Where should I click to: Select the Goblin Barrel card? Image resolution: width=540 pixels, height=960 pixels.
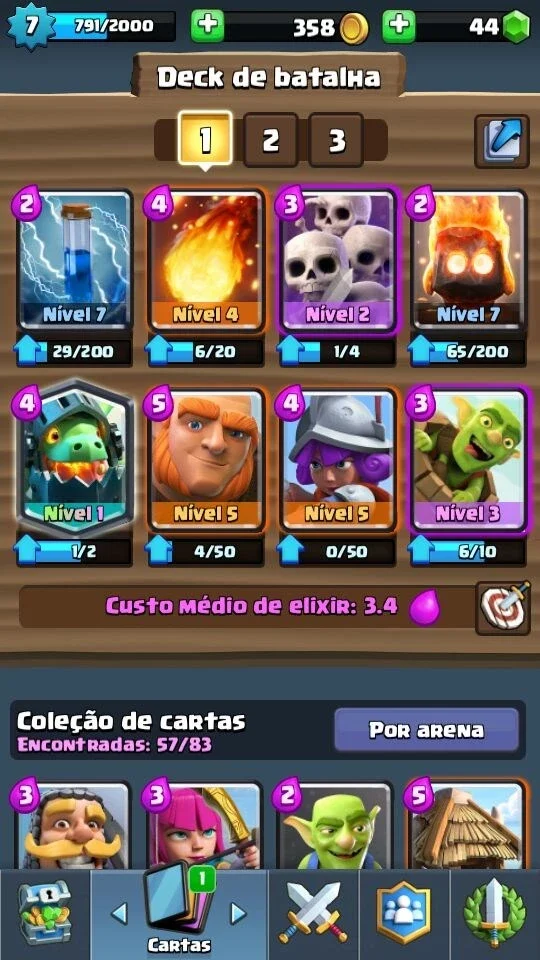point(469,459)
